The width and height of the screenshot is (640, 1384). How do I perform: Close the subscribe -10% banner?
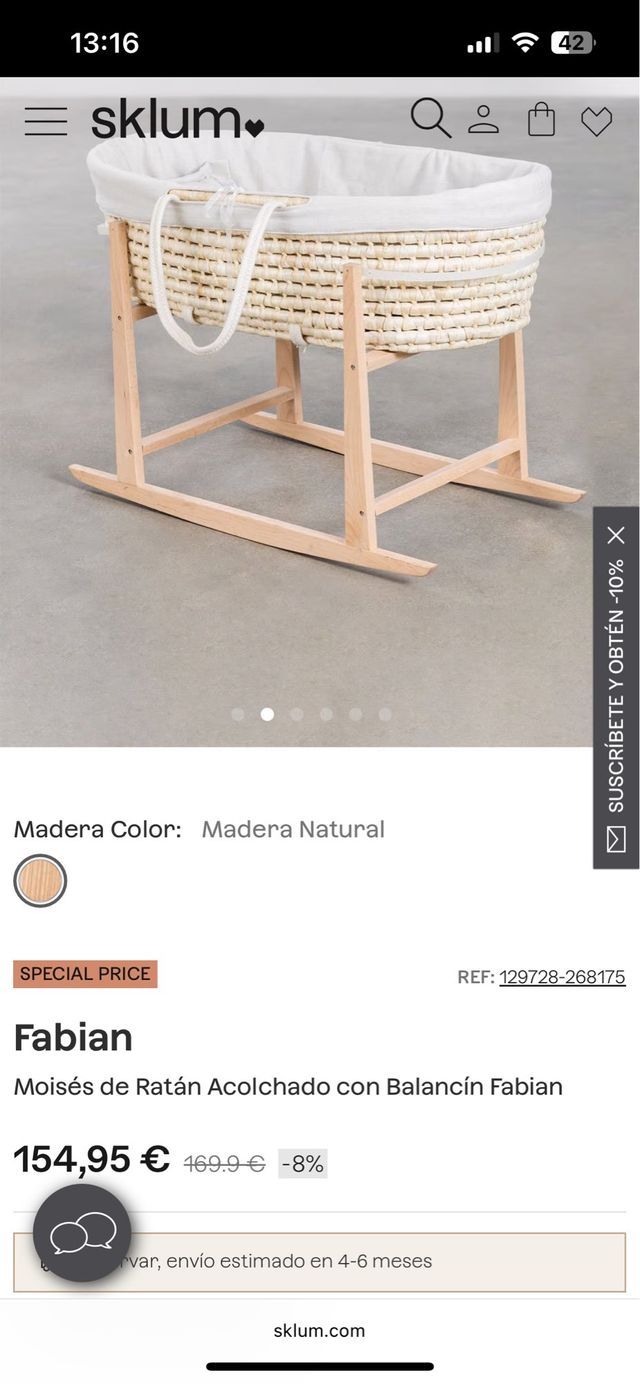(616, 535)
